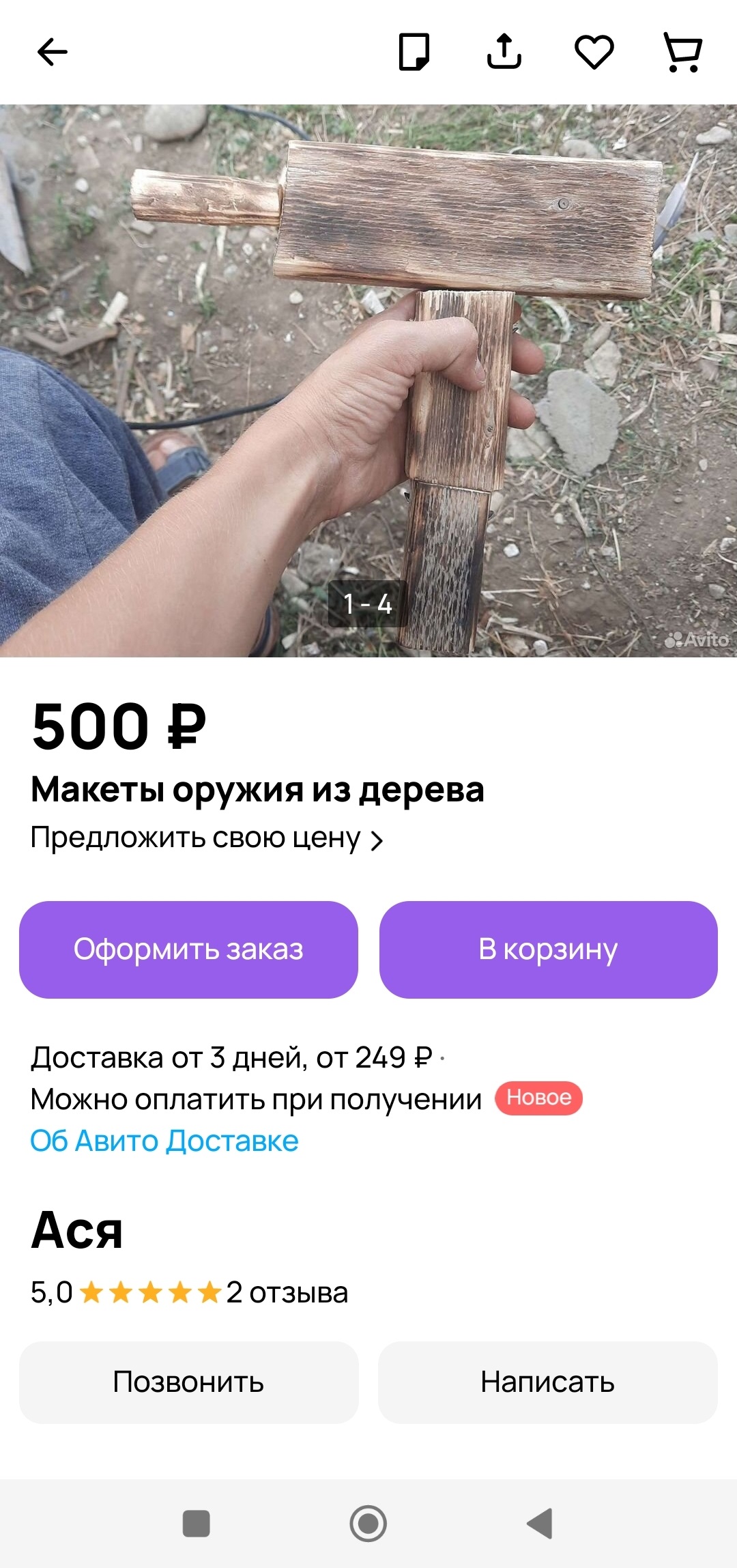
Task: Open the shopping cart icon
Action: 683,53
